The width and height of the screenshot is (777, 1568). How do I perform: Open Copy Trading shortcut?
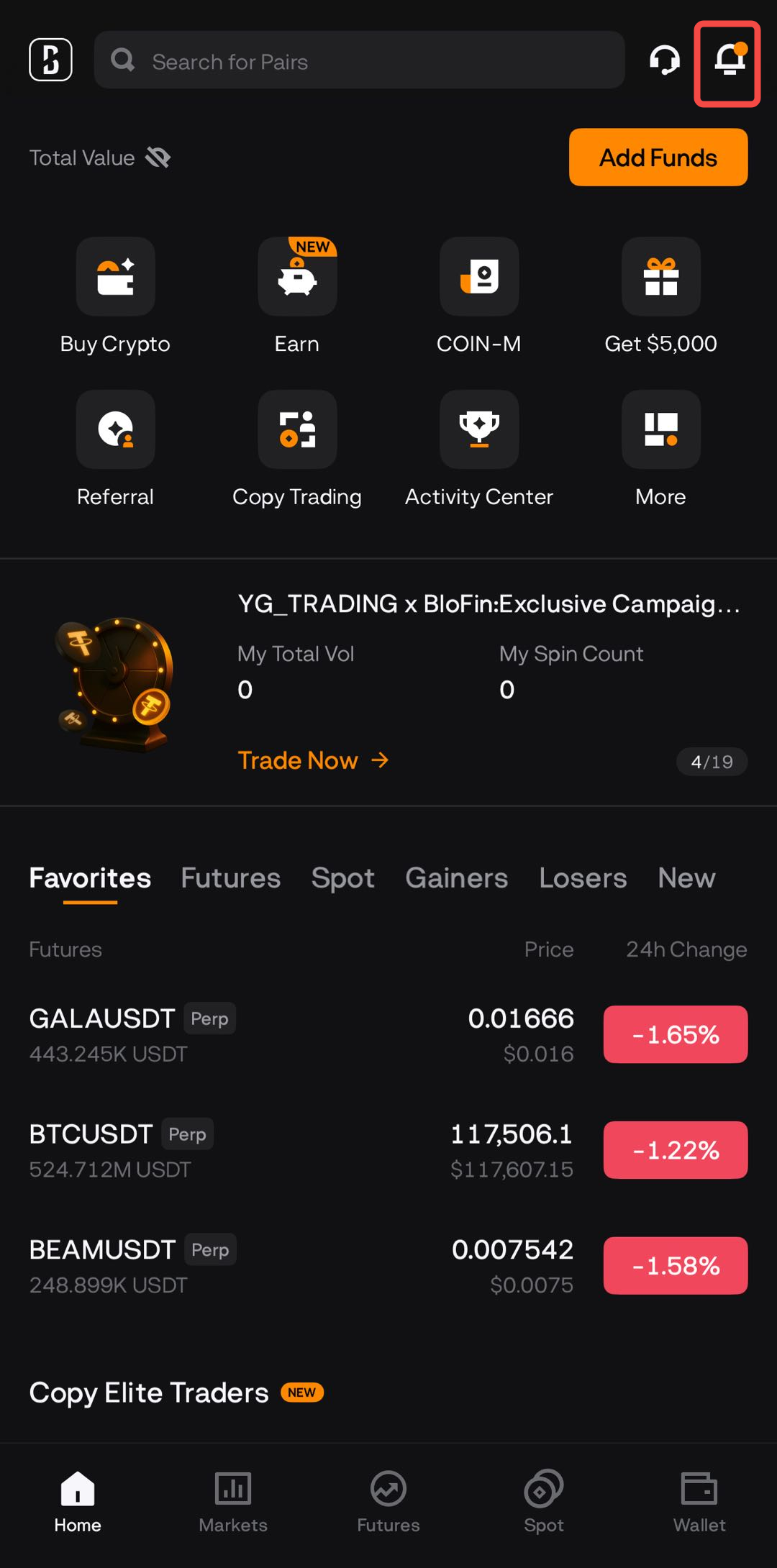(x=297, y=430)
